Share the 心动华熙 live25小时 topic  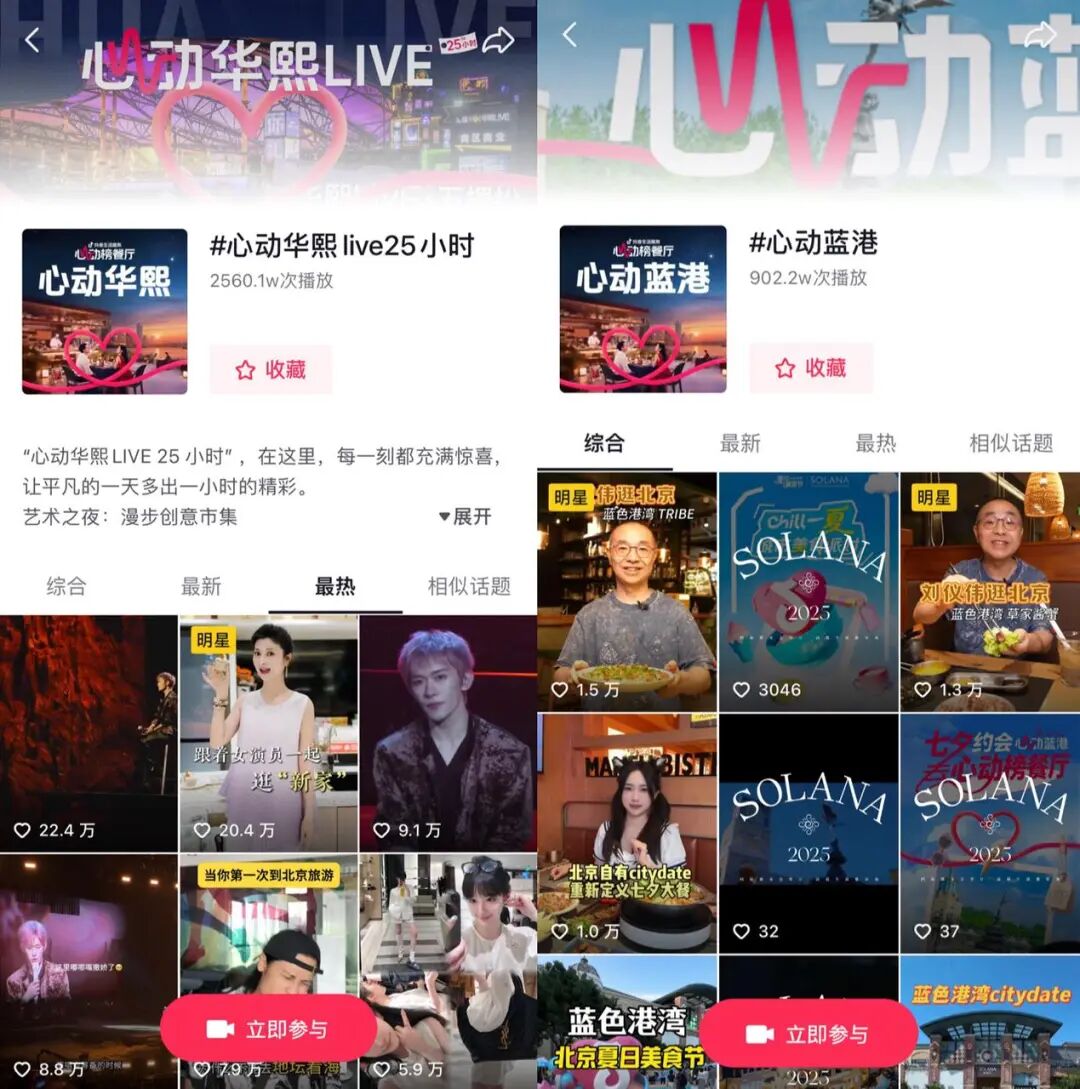coord(498,41)
